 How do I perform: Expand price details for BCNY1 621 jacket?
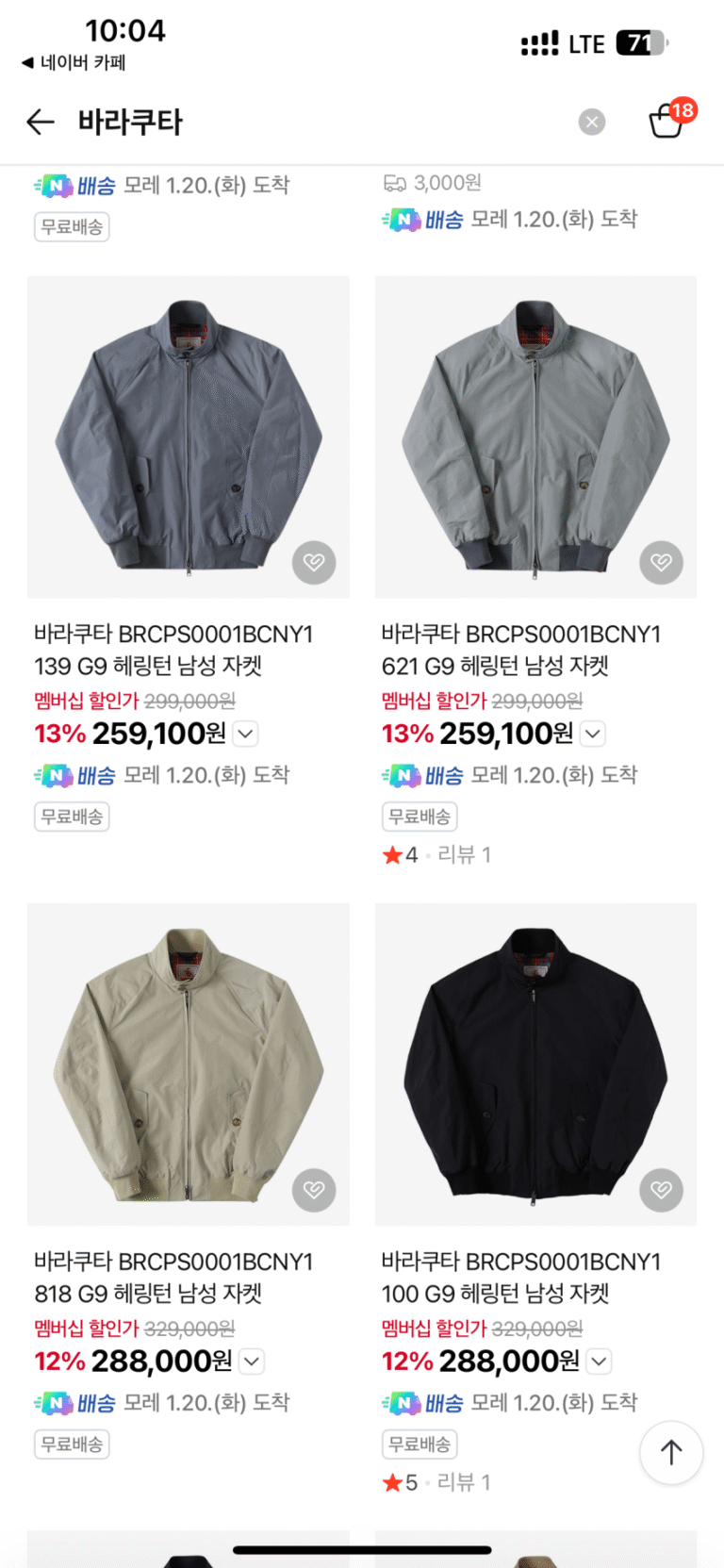[x=593, y=734]
